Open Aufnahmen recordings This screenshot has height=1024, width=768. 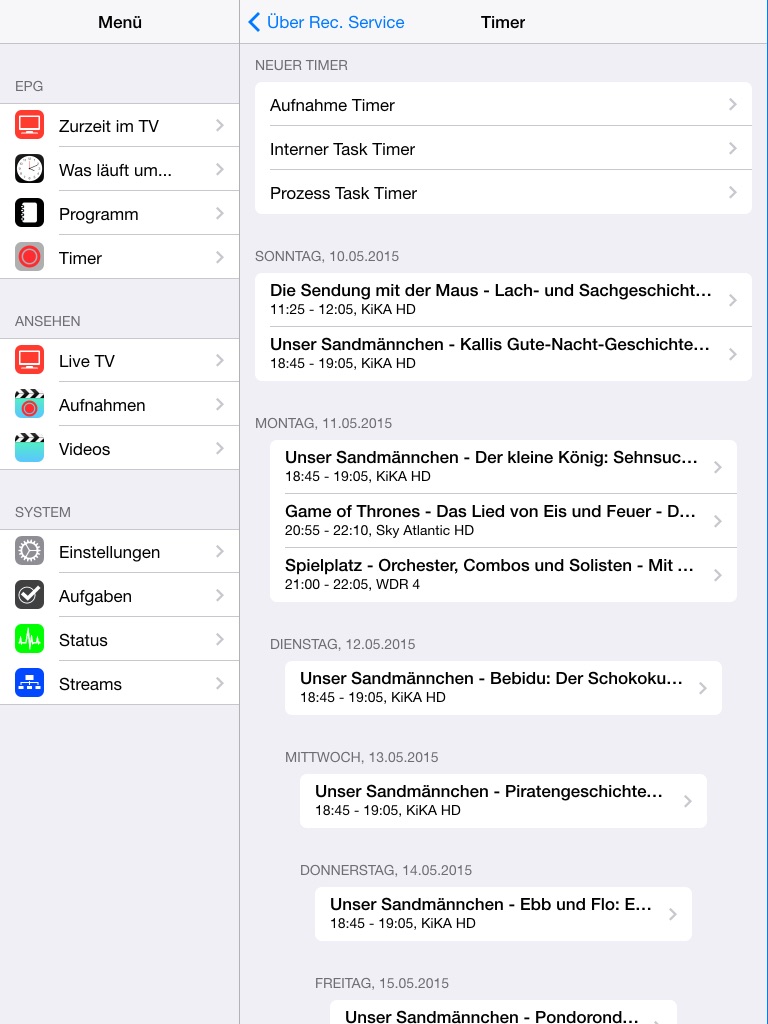[120, 405]
